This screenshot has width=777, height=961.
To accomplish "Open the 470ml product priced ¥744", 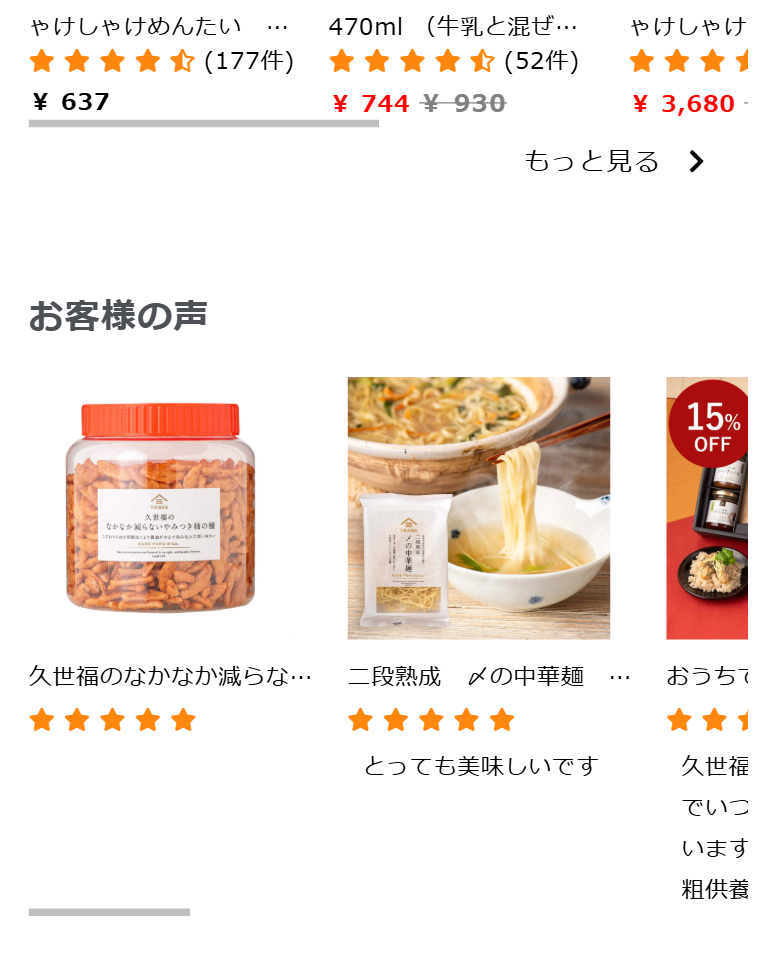I will pos(453,27).
